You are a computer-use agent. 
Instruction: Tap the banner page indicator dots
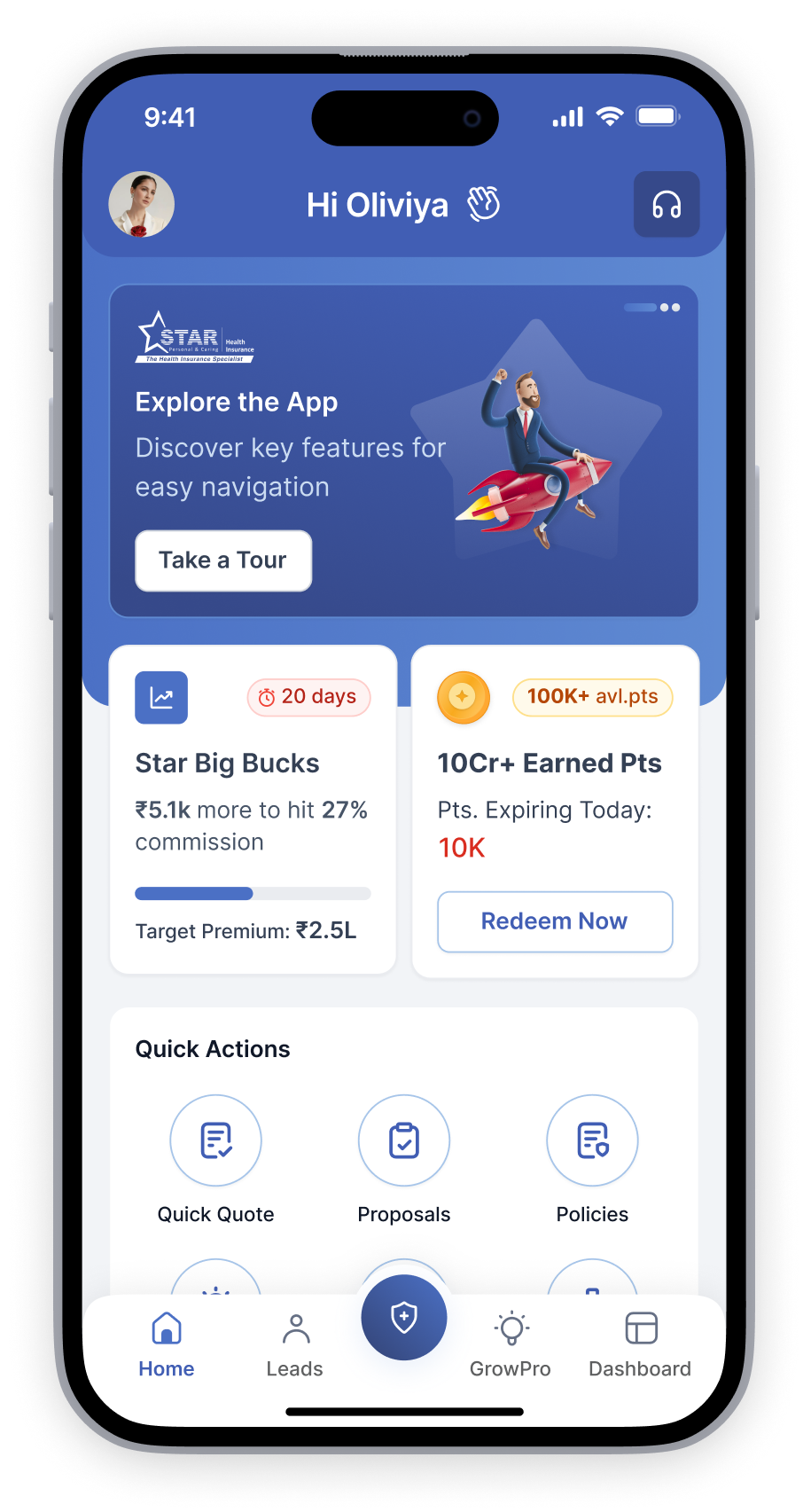tap(652, 308)
